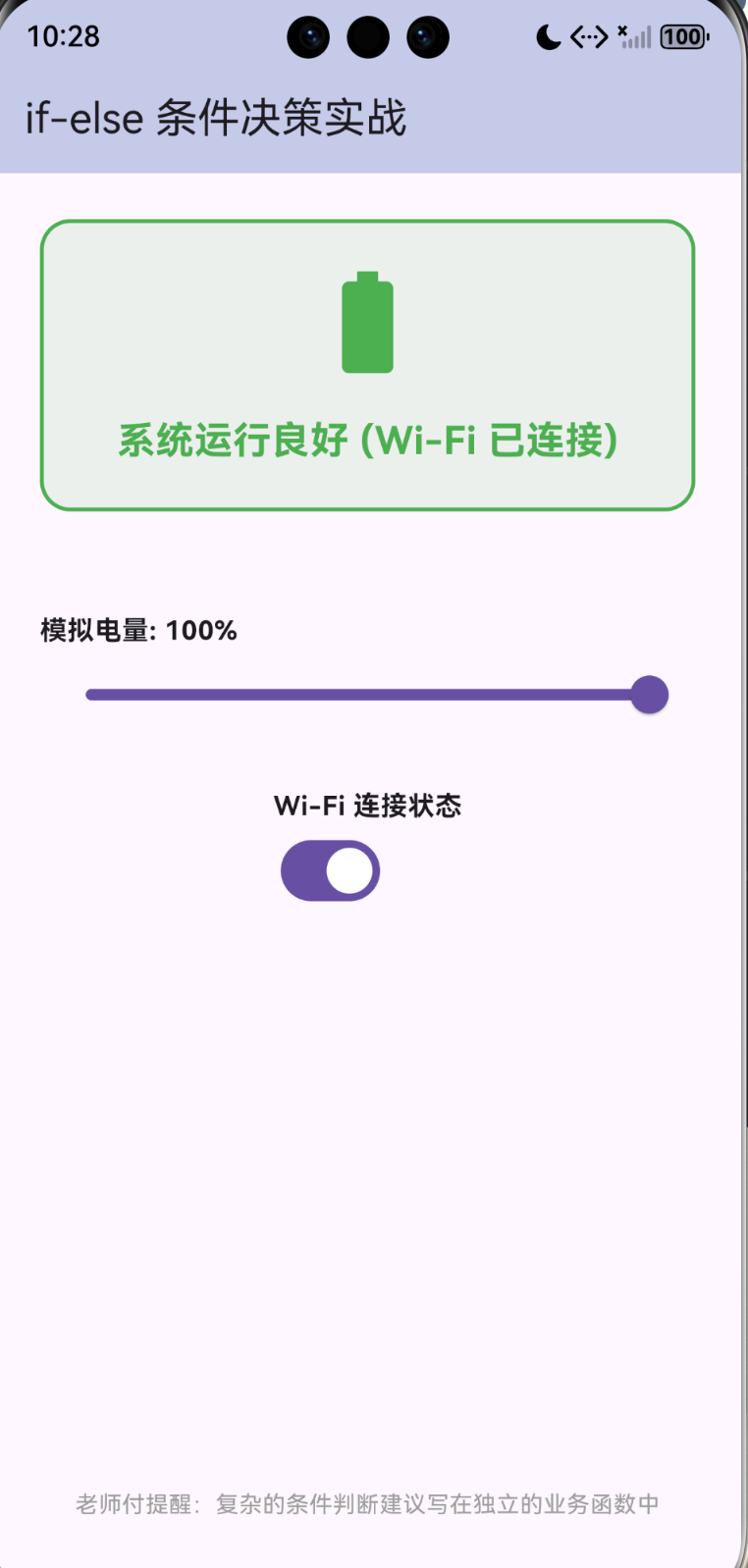Viewport: 748px width, 1568px height.
Task: Tap the green battery illustration in status card
Action: tap(366, 324)
